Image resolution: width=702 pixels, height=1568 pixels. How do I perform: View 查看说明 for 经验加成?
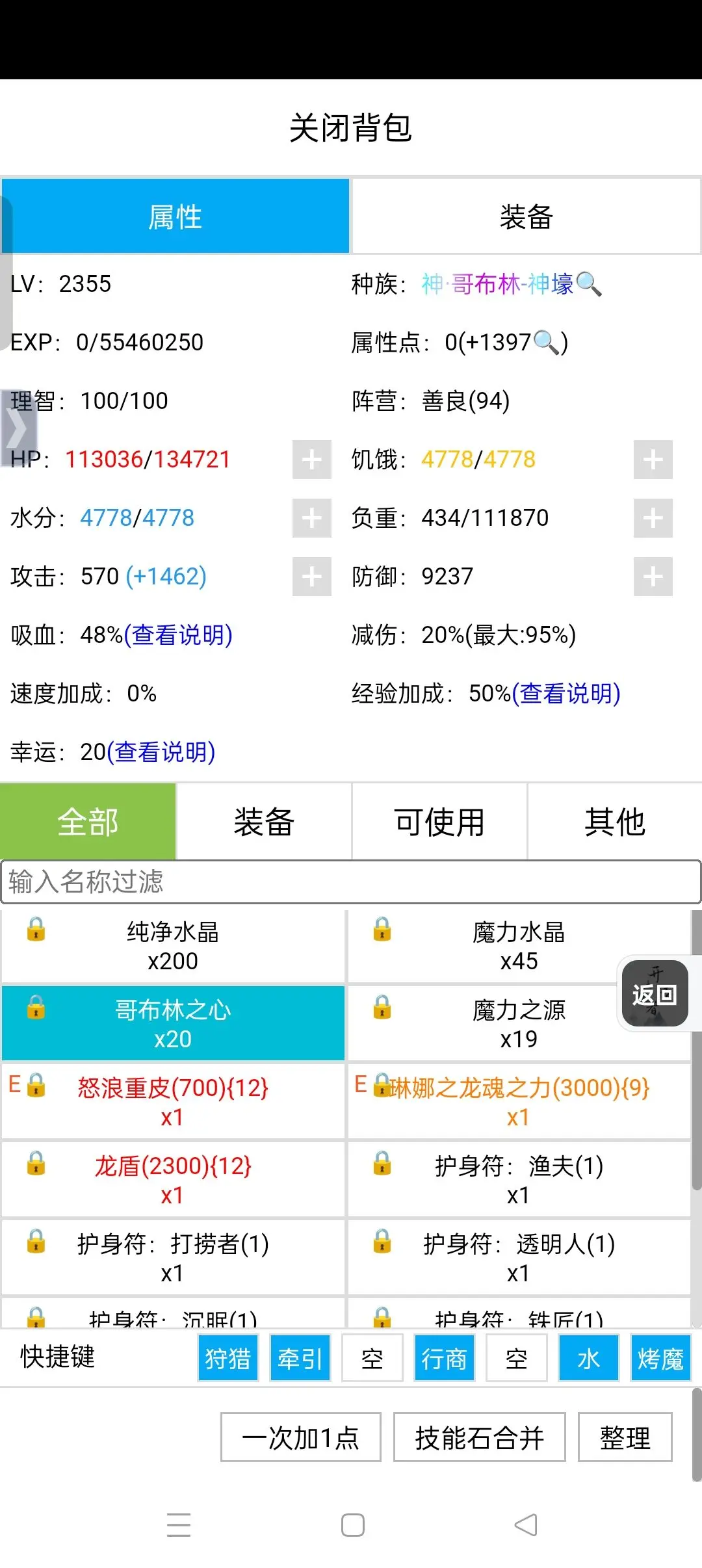(x=566, y=694)
